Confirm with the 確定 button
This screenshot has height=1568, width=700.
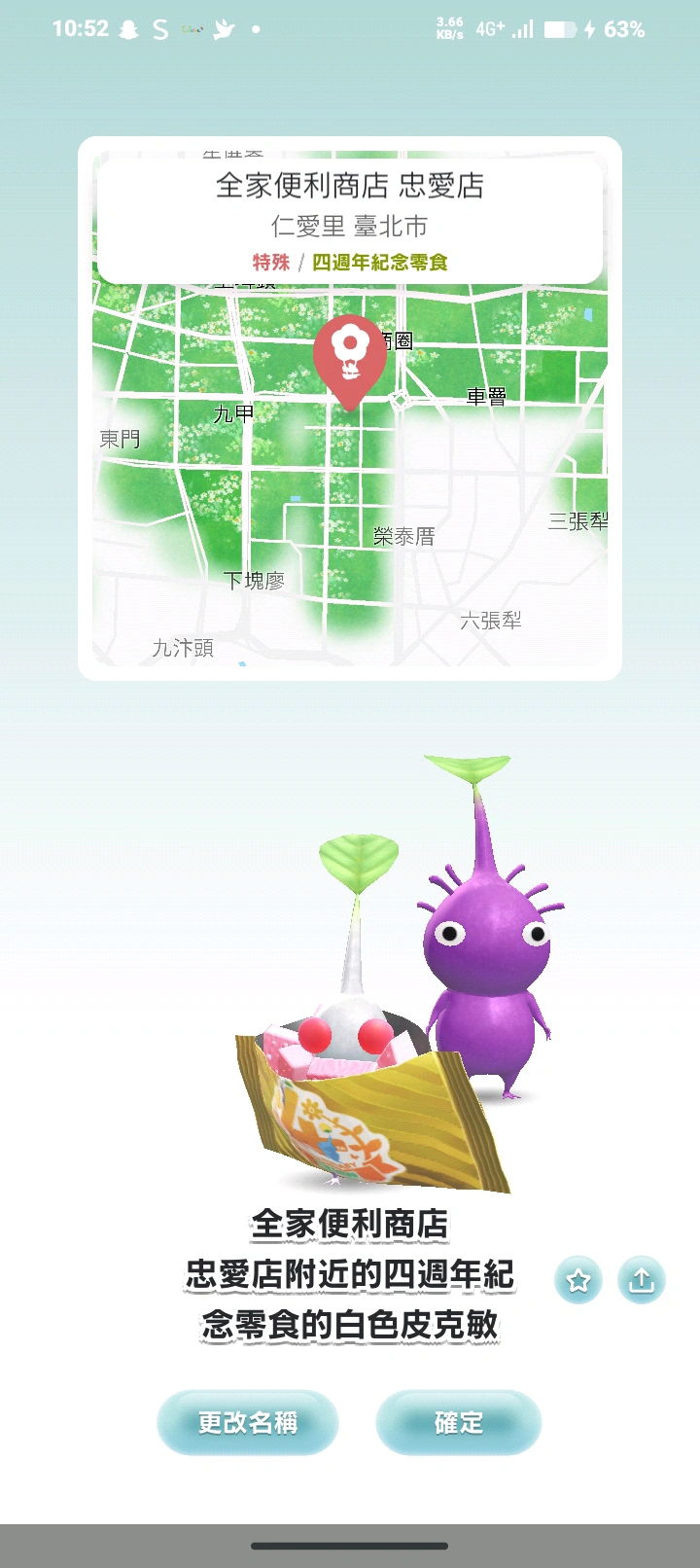pyautogui.click(x=458, y=1423)
